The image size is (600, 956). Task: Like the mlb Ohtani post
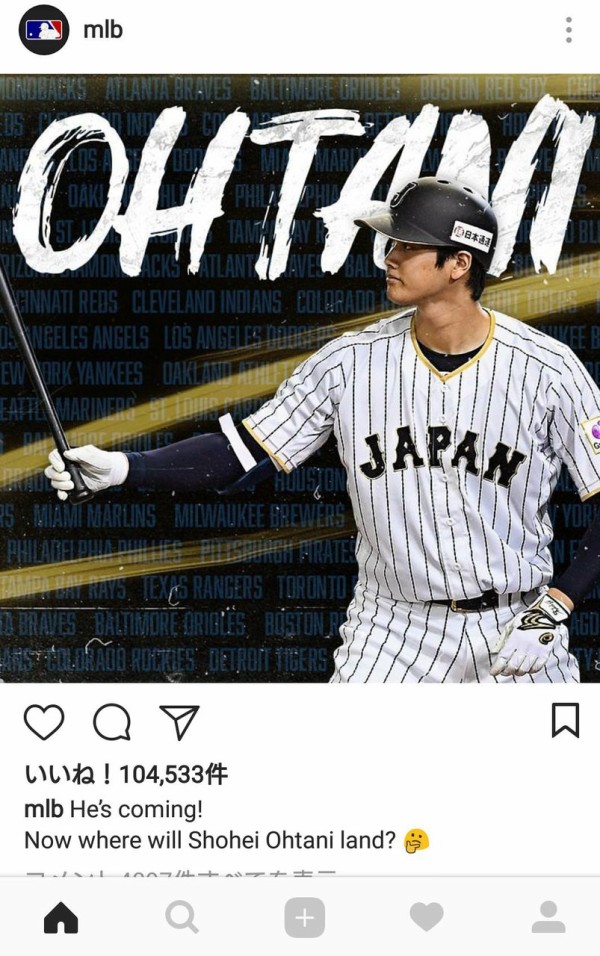click(x=43, y=721)
